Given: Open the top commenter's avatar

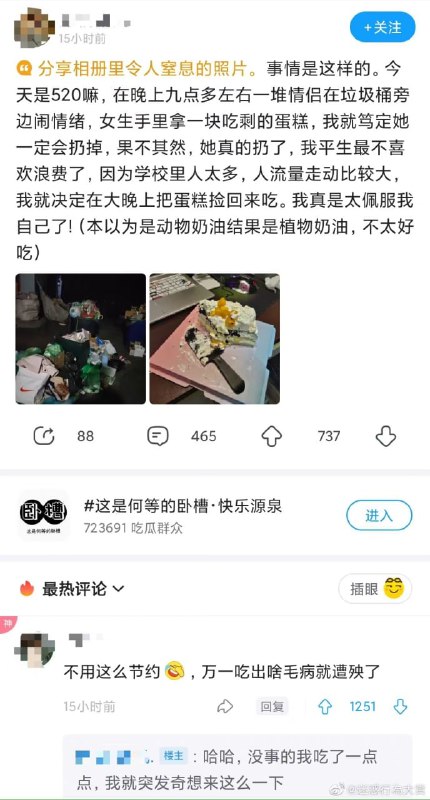Looking at the screenshot, I should click(34, 650).
